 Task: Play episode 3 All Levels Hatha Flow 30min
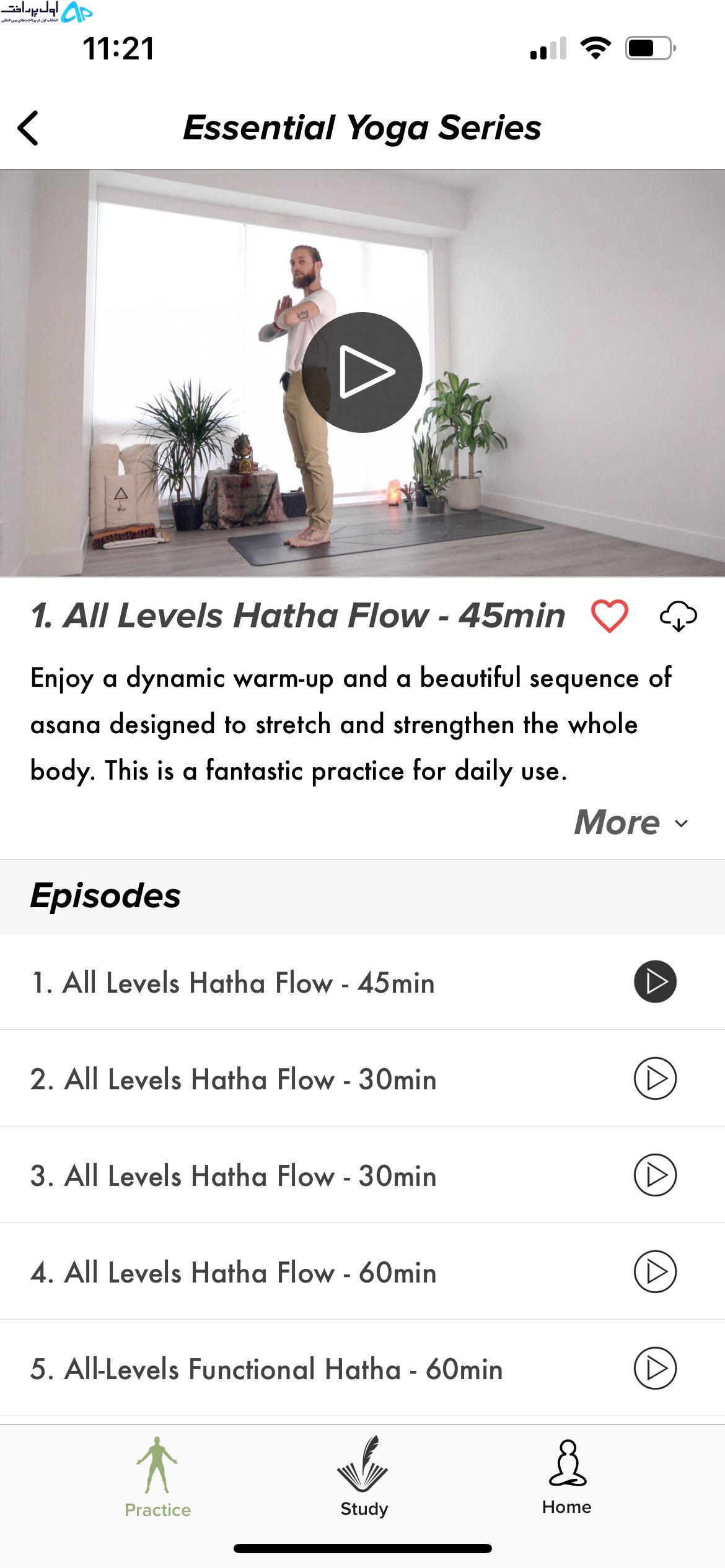click(655, 1175)
